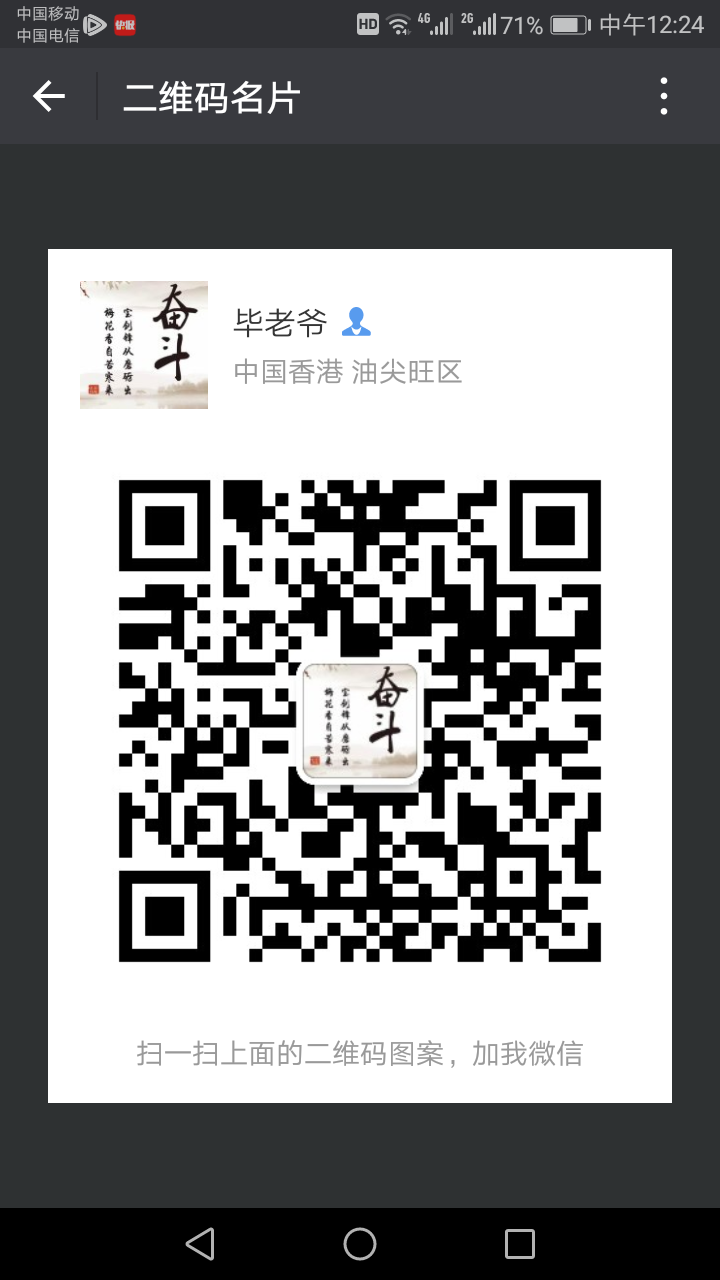Tap the system home button

[x=360, y=1244]
